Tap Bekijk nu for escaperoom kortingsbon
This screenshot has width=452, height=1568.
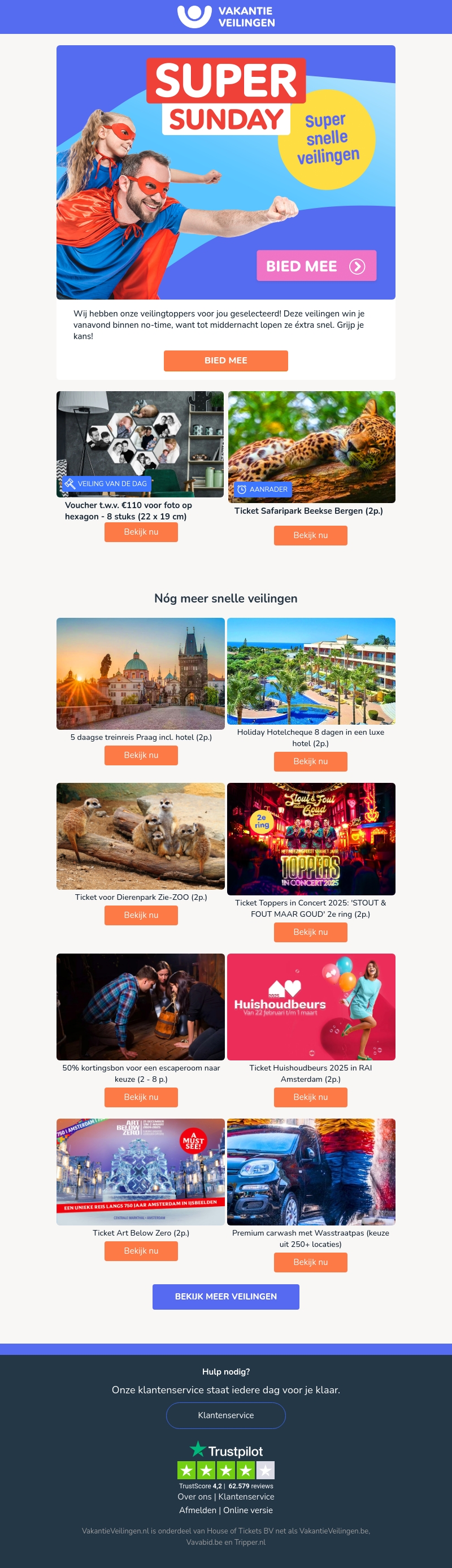pyautogui.click(x=141, y=1097)
